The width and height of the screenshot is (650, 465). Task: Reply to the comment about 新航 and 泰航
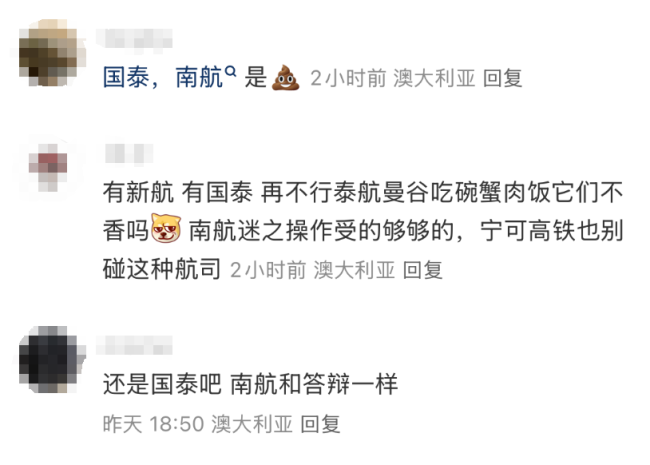tap(422, 269)
